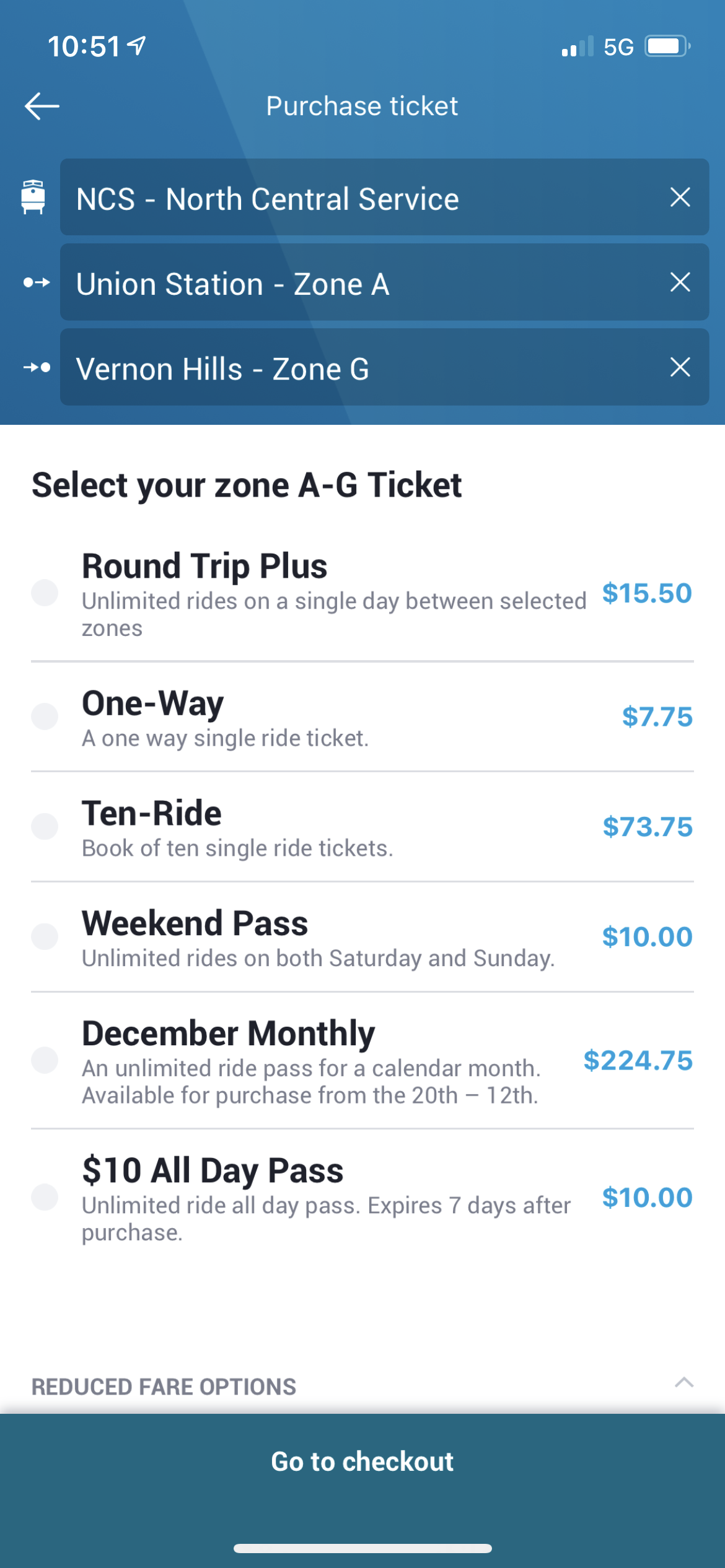Clear the Union Station - Zone A origin

pos(680,282)
